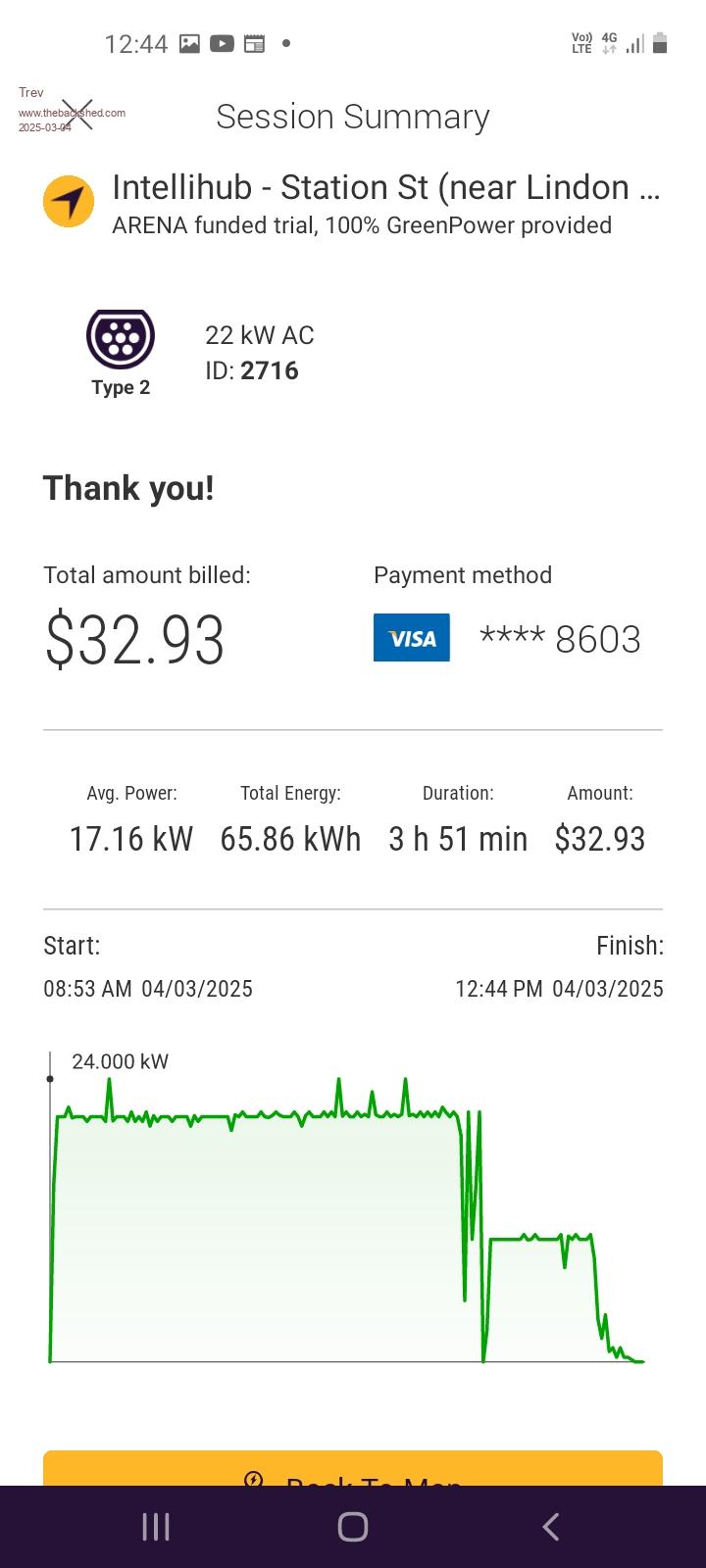Go back using the system back arrow
The image size is (706, 1568).
tap(551, 1526)
